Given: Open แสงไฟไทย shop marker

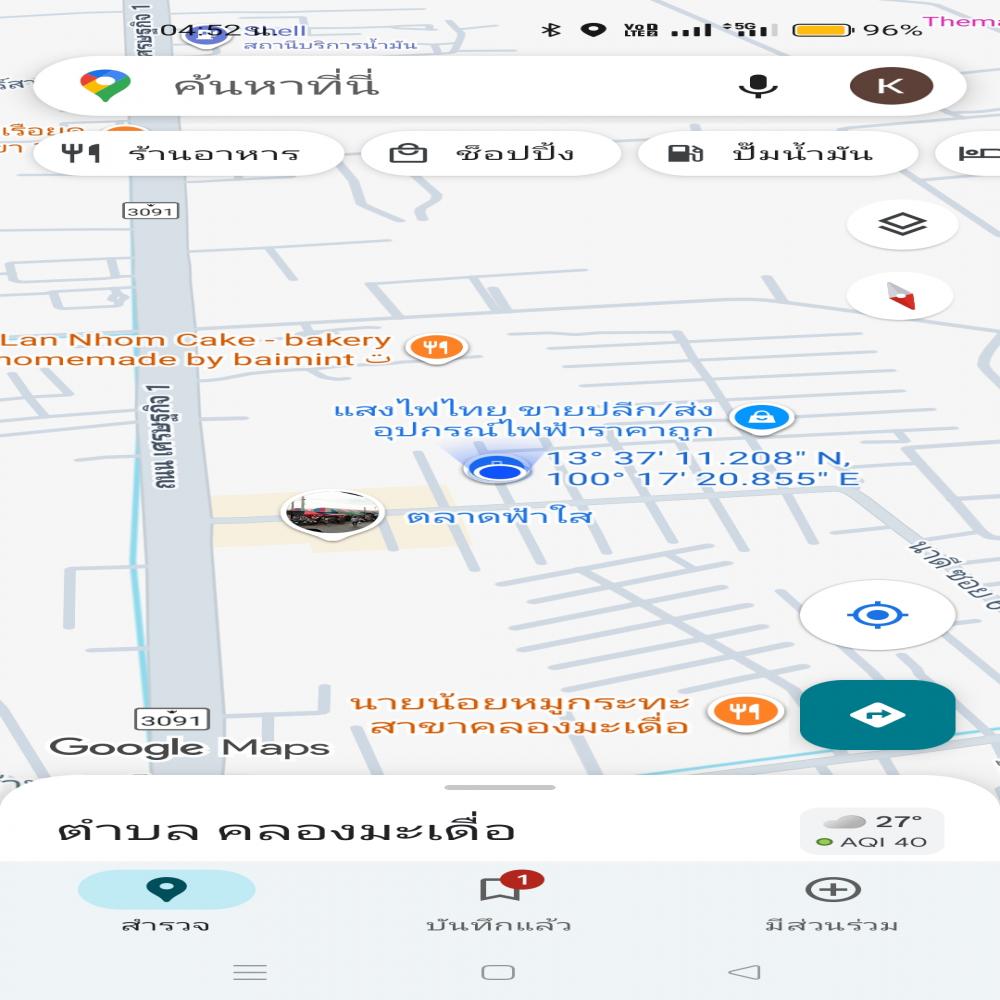Looking at the screenshot, I should click(x=760, y=417).
